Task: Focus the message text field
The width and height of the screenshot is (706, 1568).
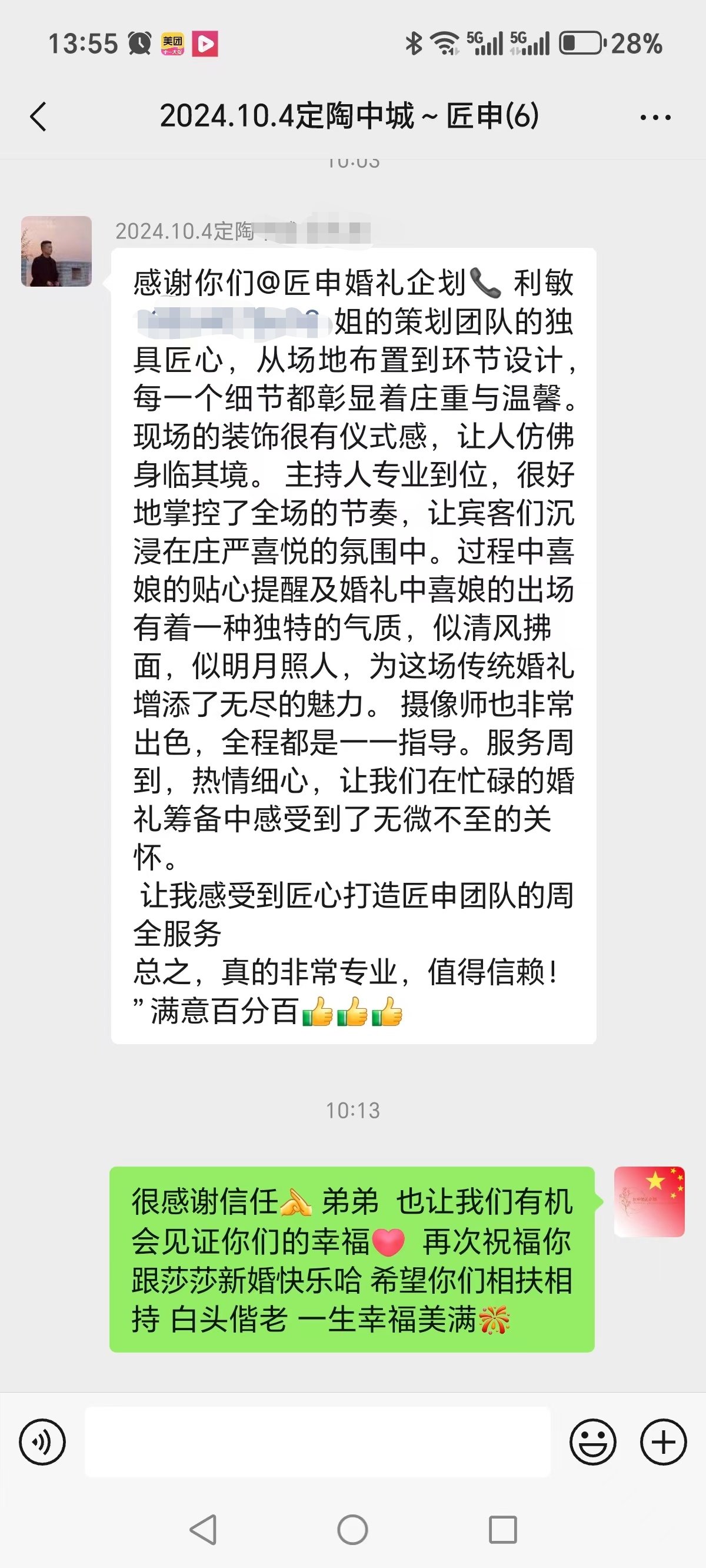Action: (317, 1441)
